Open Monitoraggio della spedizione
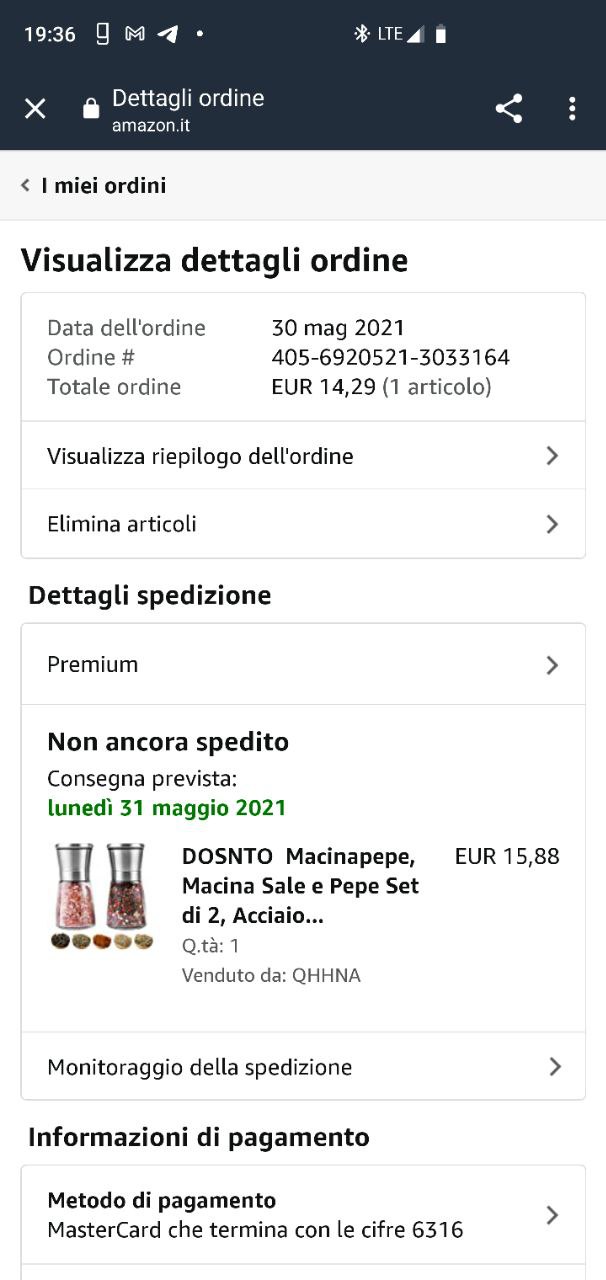Image resolution: width=606 pixels, height=1280 pixels. coord(303,1067)
